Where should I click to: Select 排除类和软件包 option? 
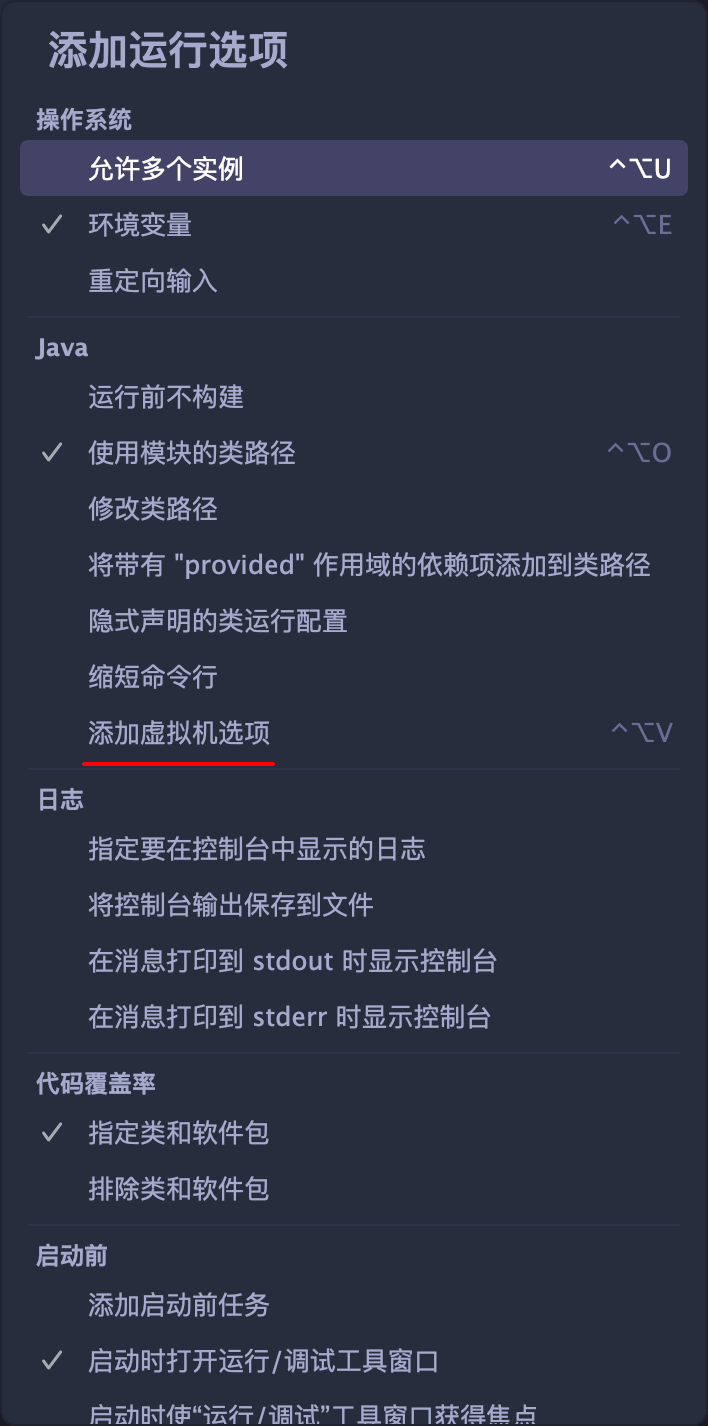pyautogui.click(x=179, y=1189)
